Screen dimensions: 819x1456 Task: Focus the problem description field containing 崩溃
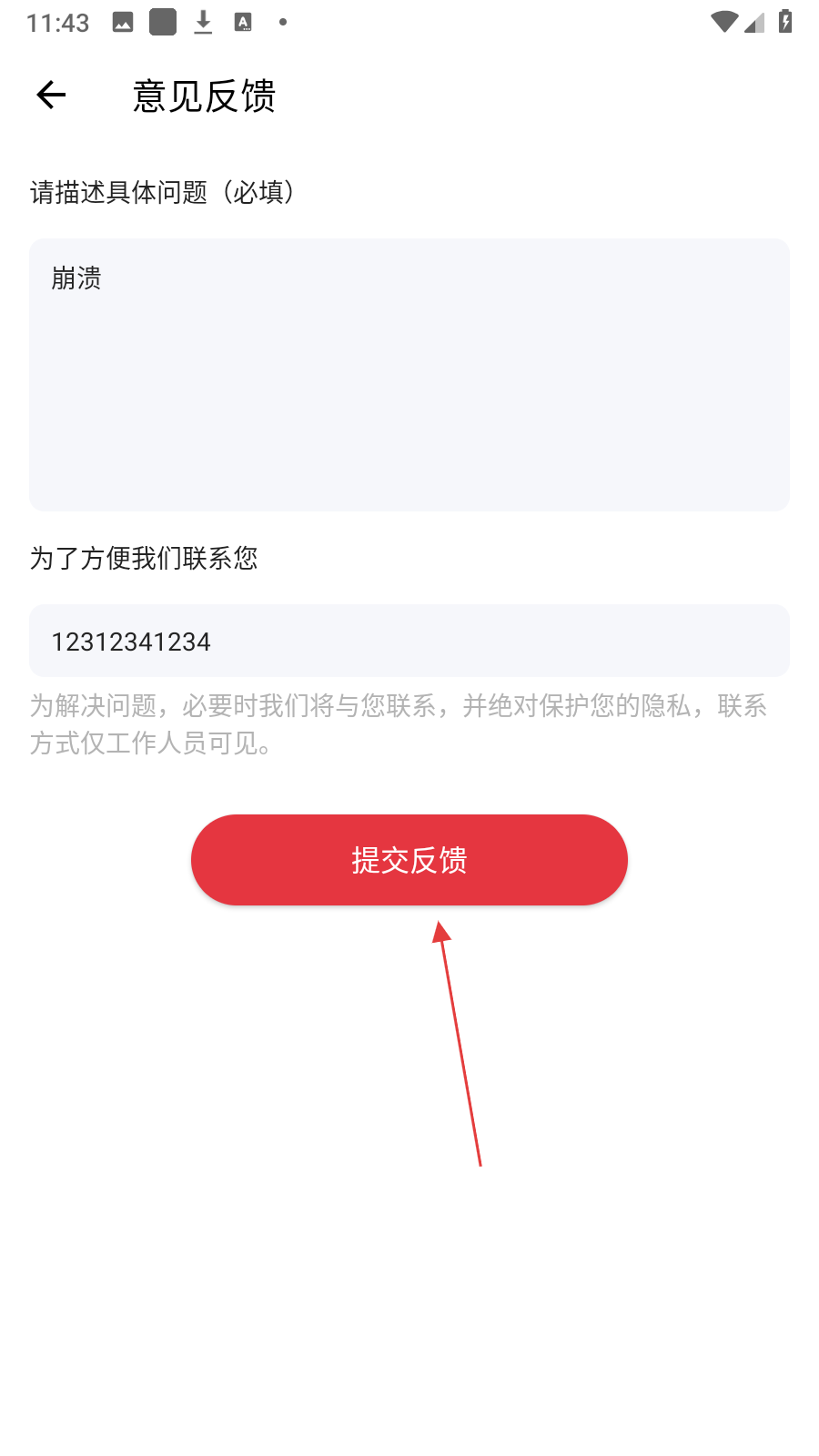(x=409, y=374)
